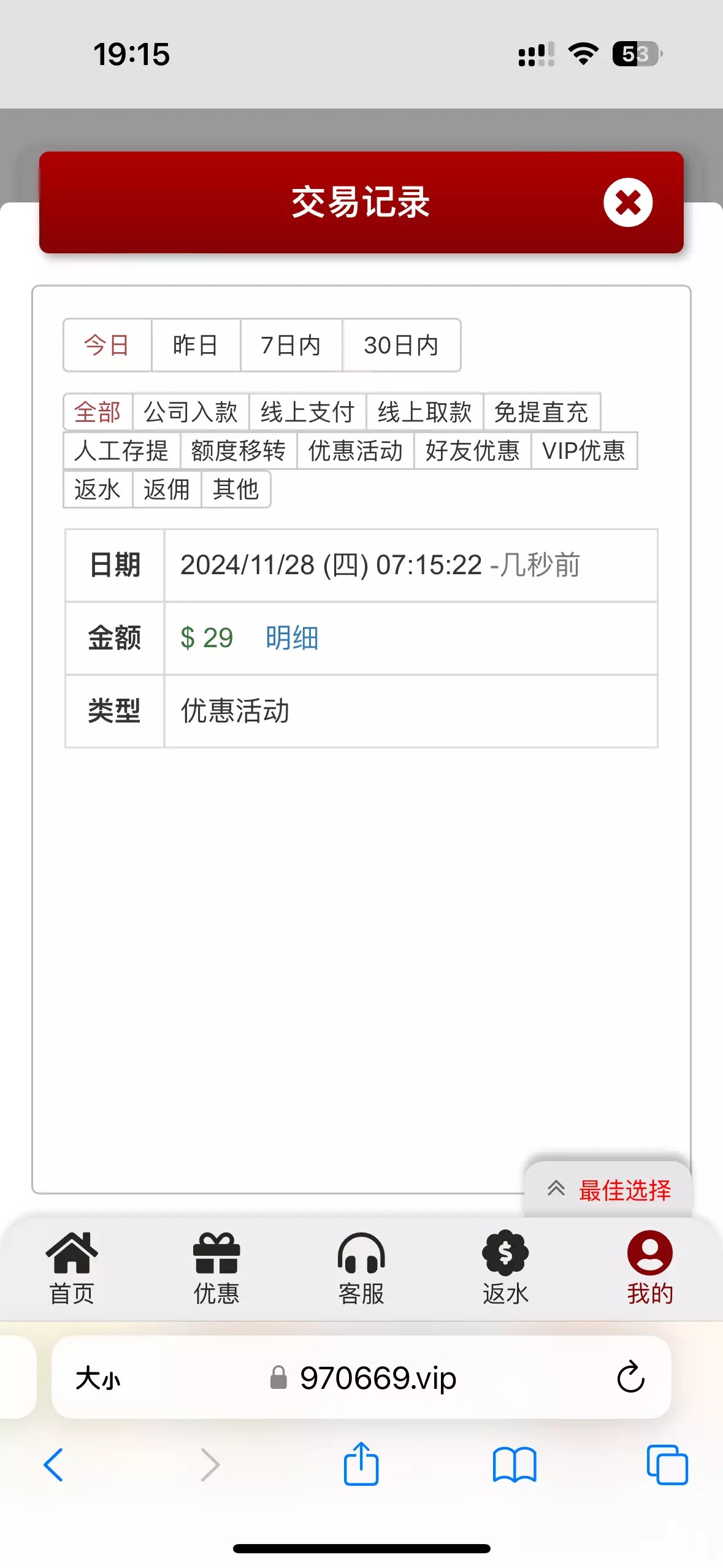The height and width of the screenshot is (1568, 723).
Task: Go to the 首页 tab
Action: [72, 1267]
